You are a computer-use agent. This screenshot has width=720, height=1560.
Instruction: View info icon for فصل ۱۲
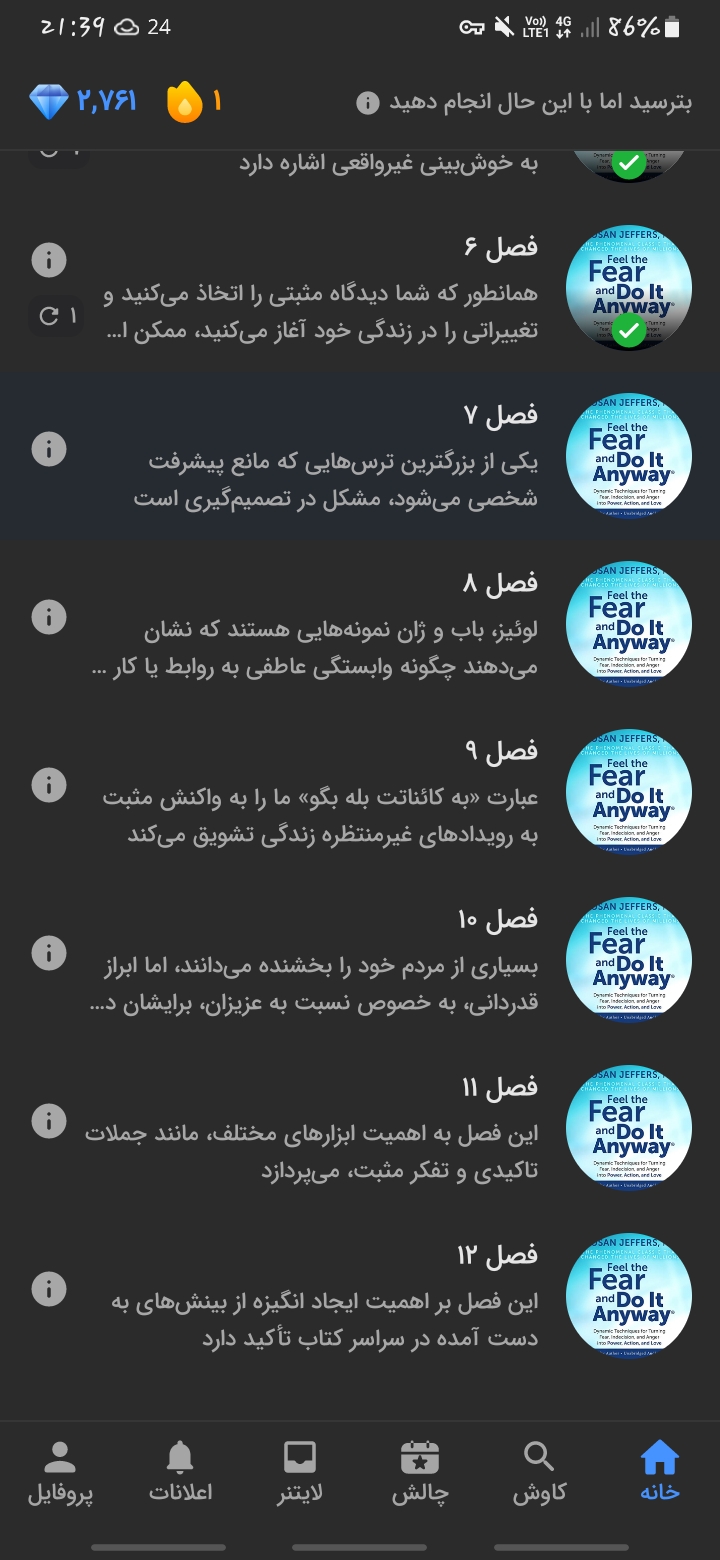pyautogui.click(x=48, y=1287)
